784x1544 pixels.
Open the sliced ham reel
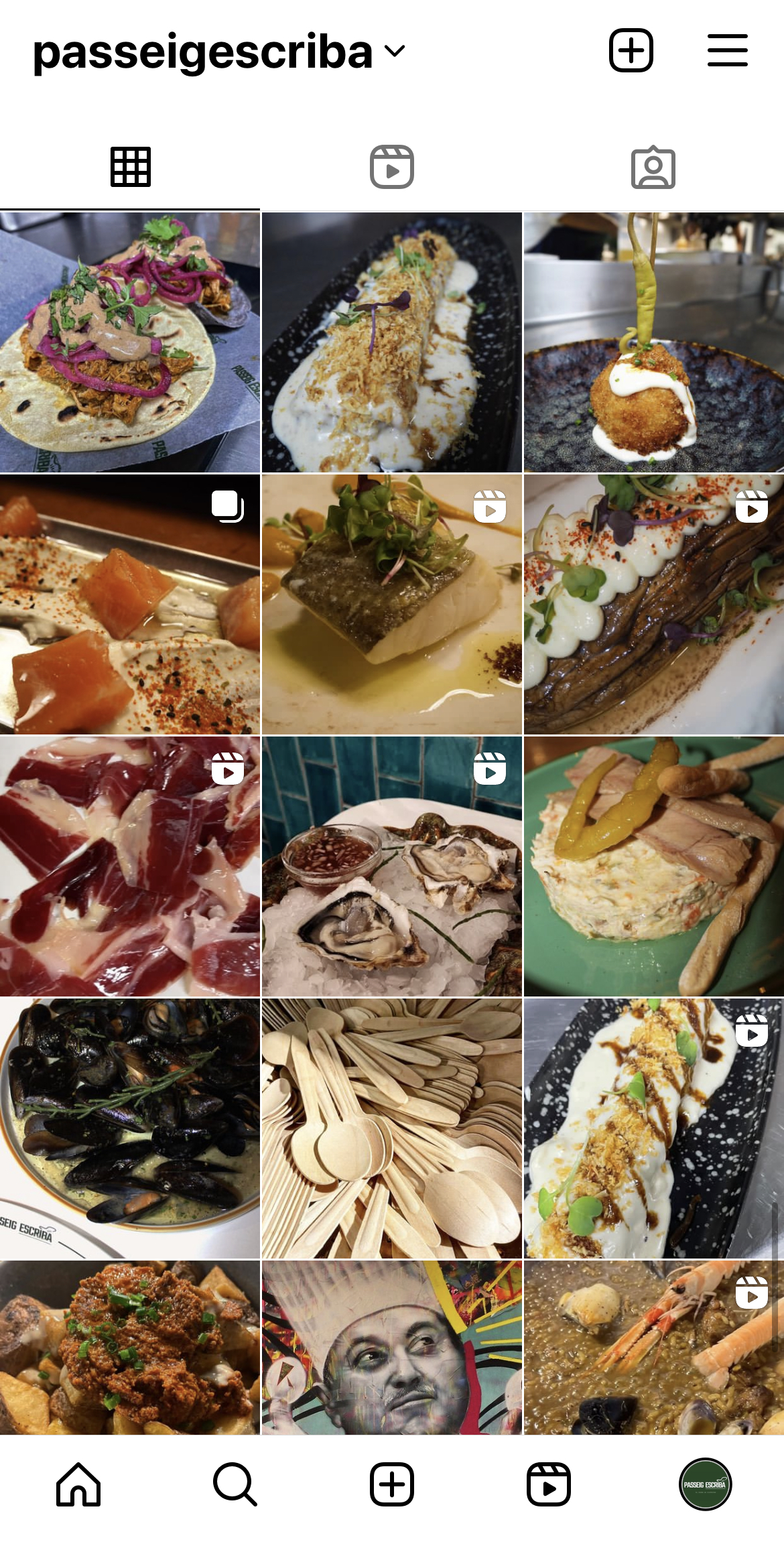130,866
